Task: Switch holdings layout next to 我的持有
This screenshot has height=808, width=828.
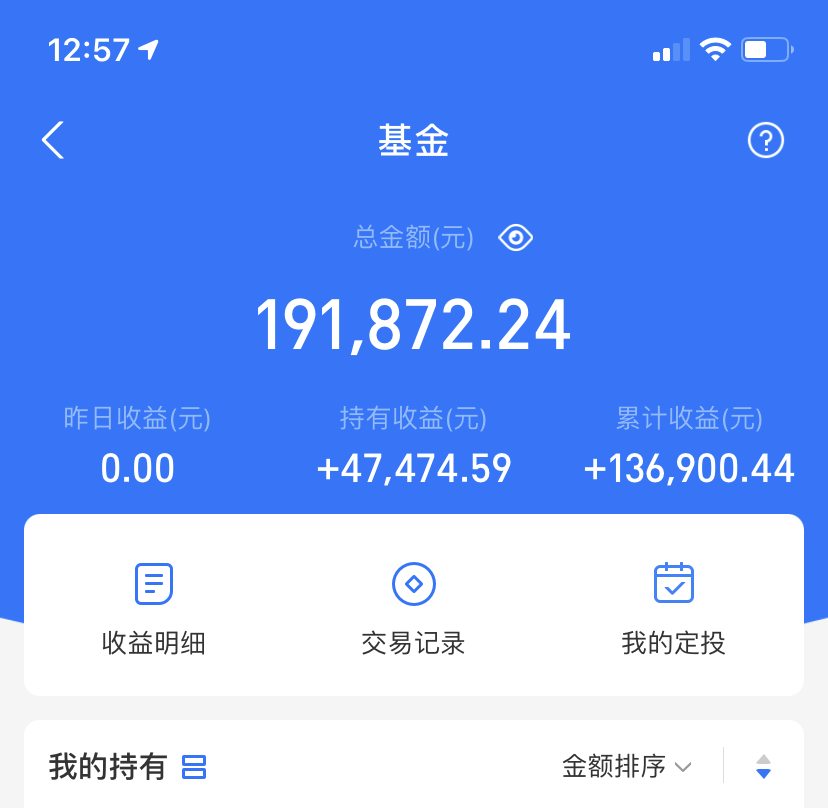Action: click(x=194, y=767)
